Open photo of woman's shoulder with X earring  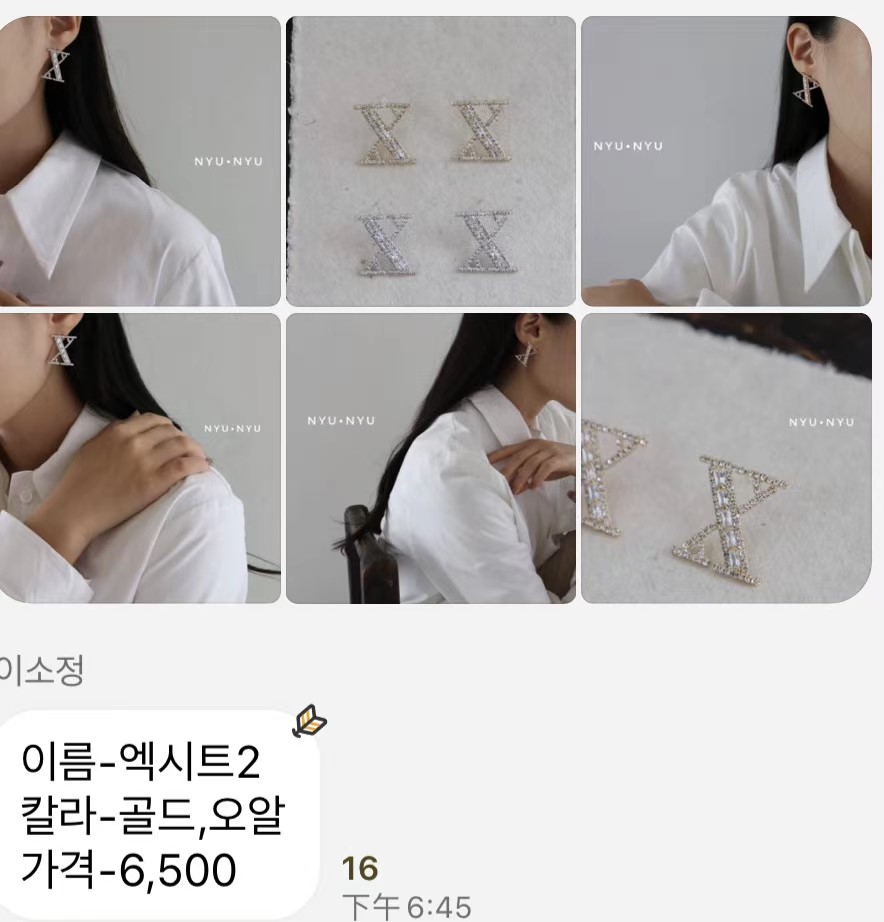coord(140,160)
